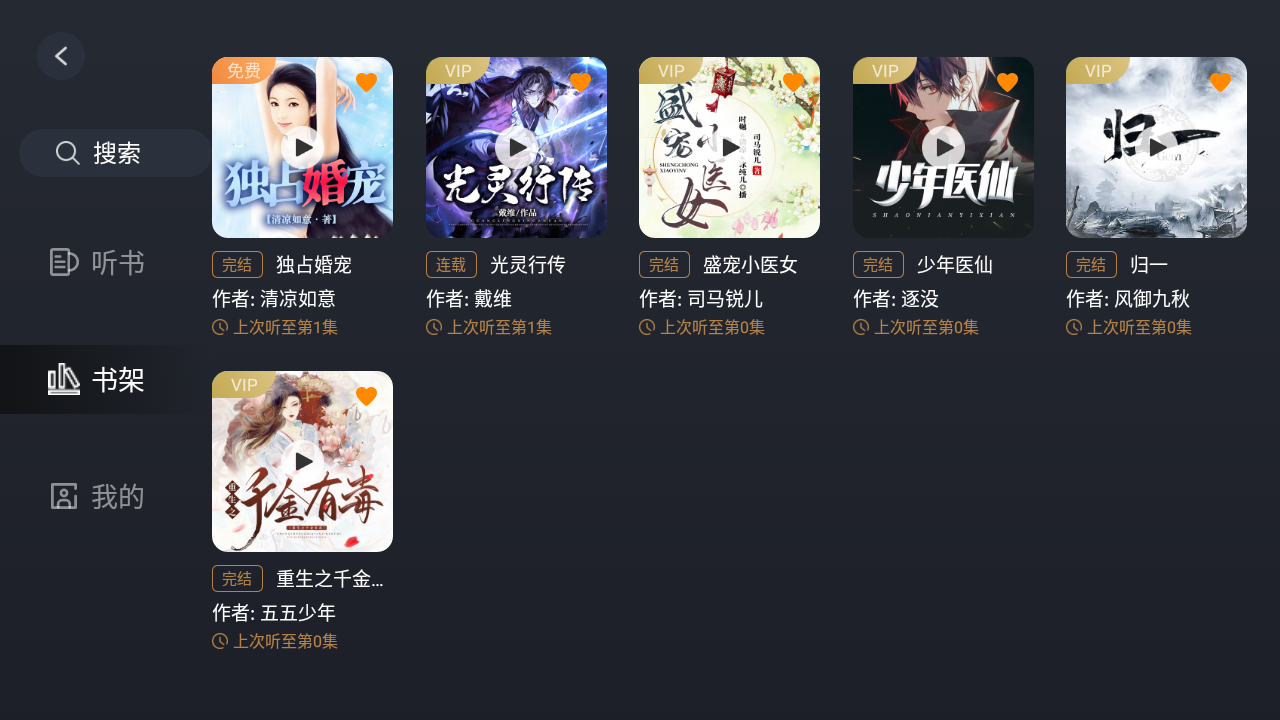This screenshot has height=720, width=1280.
Task: Open the 重生之千金 book by 五五少年
Action: click(303, 462)
